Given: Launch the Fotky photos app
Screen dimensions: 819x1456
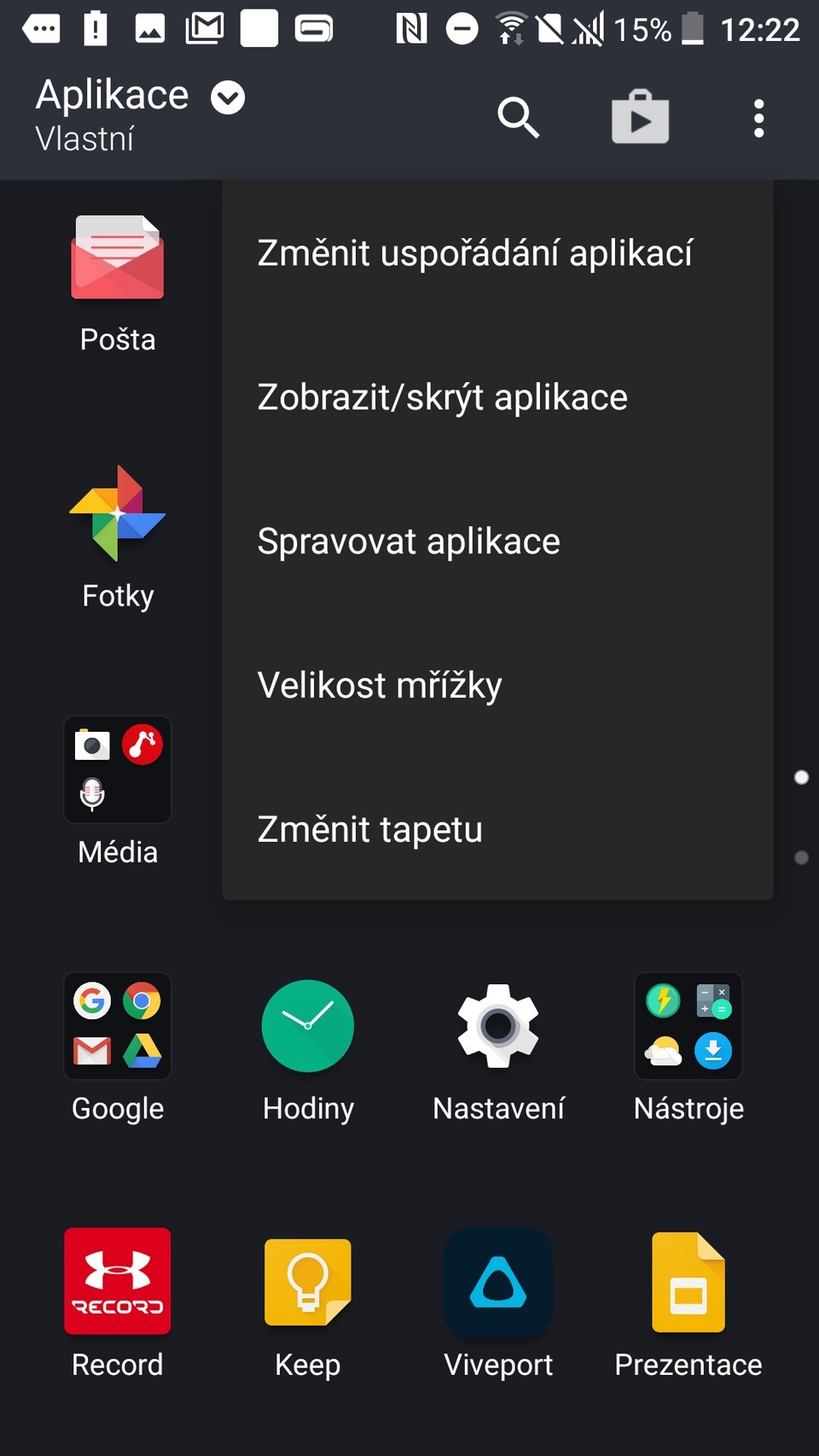Looking at the screenshot, I should (x=117, y=516).
